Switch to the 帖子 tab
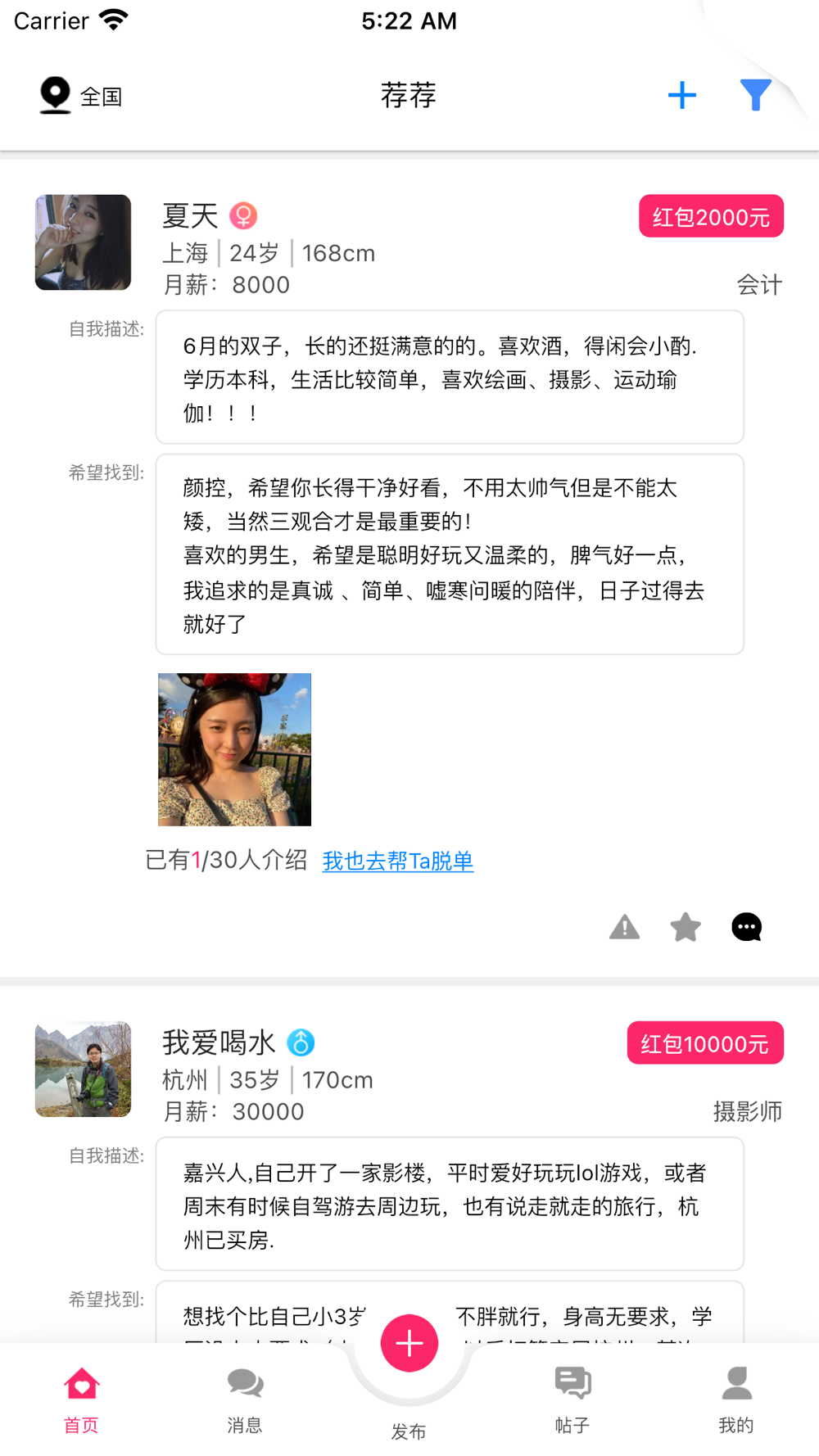The width and height of the screenshot is (819, 1456). click(572, 1400)
